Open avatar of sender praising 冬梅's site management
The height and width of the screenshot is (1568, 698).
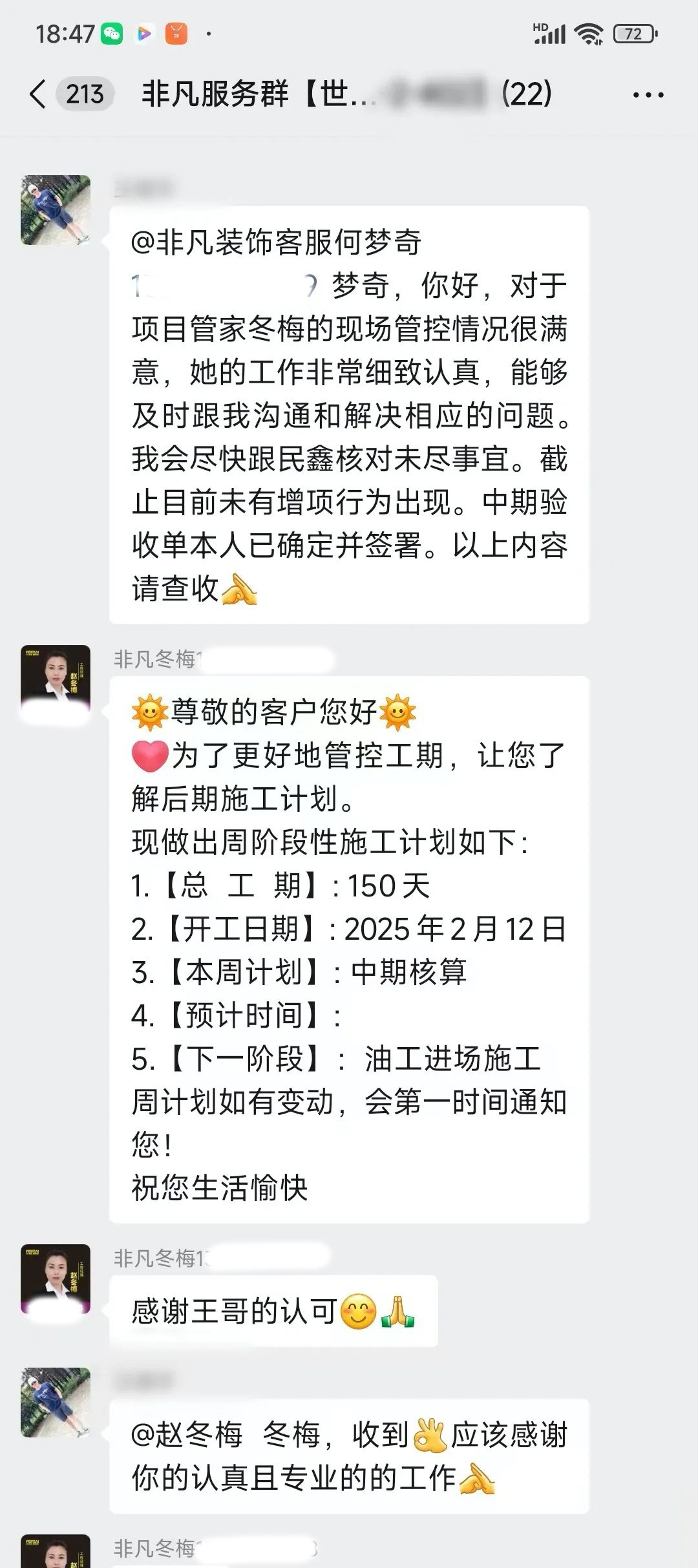[x=56, y=210]
